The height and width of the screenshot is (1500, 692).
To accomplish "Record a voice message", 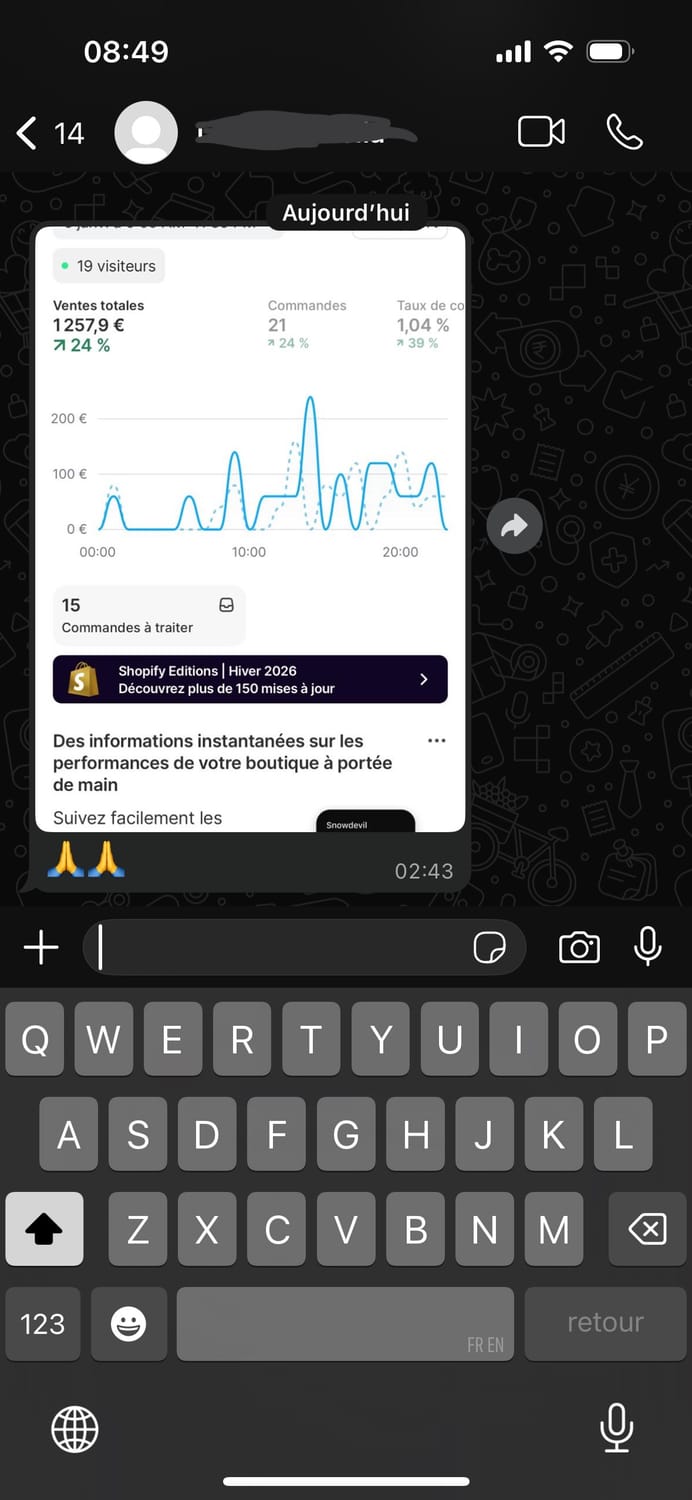I will (648, 946).
